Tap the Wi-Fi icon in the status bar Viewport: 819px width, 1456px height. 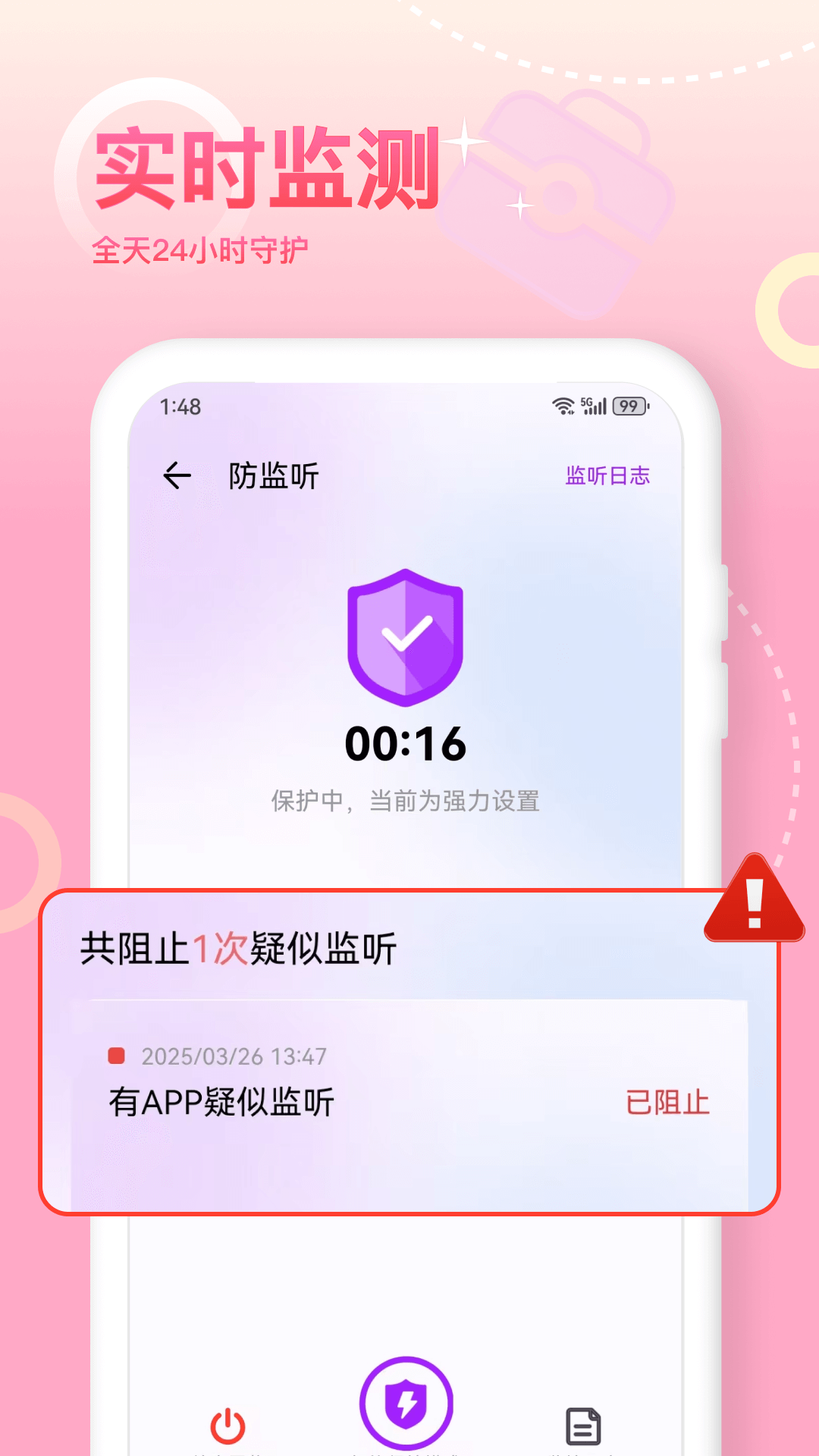562,406
